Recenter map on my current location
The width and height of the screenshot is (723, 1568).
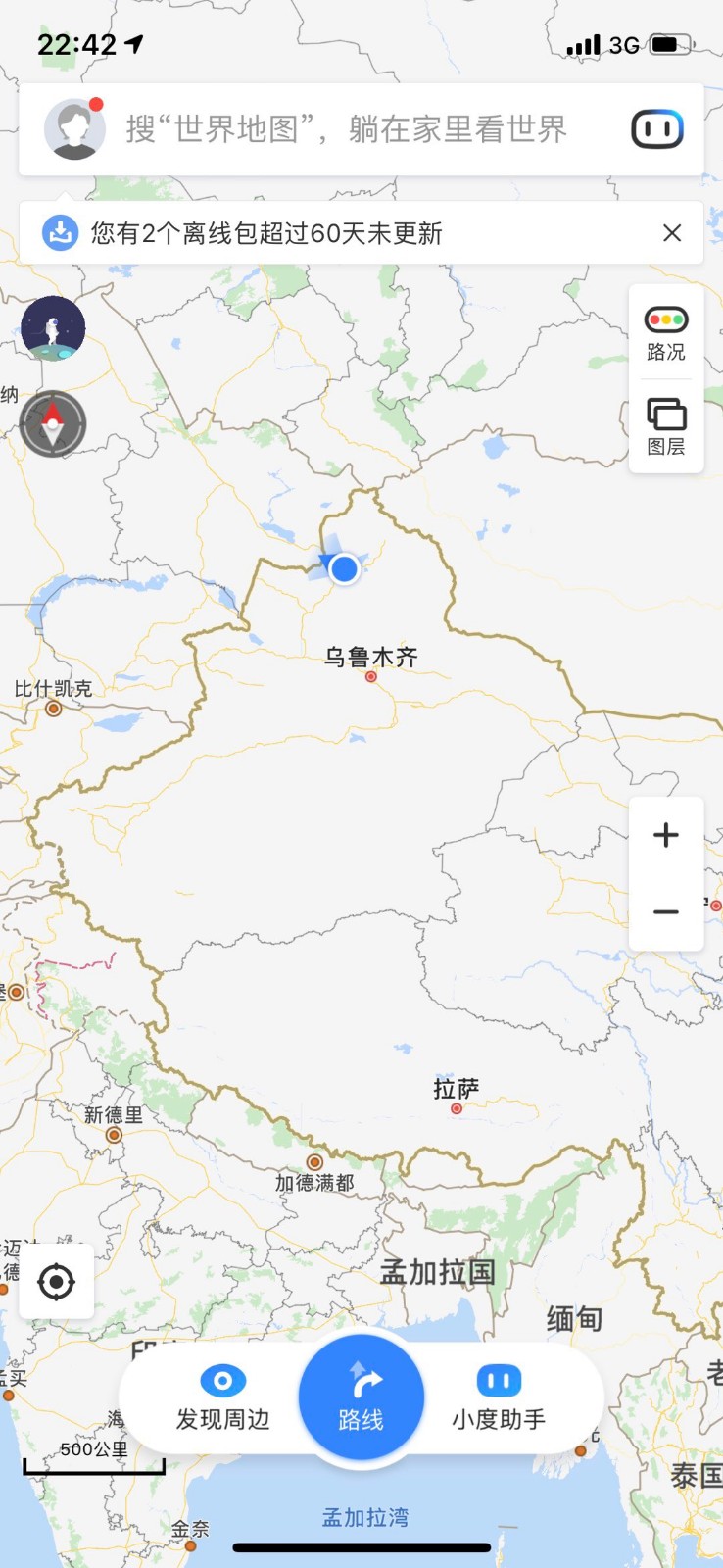coord(57,1282)
